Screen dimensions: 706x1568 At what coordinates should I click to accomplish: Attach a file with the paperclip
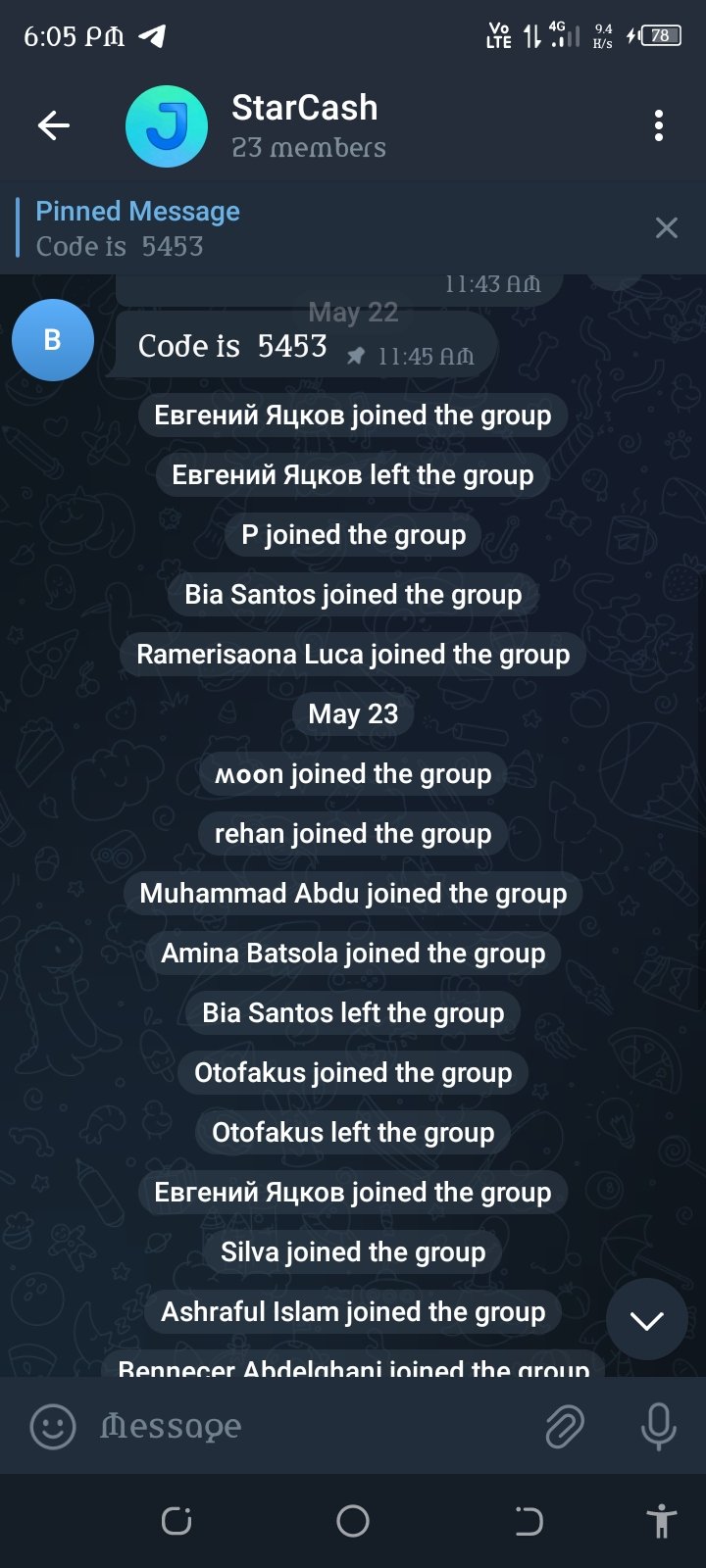click(x=565, y=1426)
